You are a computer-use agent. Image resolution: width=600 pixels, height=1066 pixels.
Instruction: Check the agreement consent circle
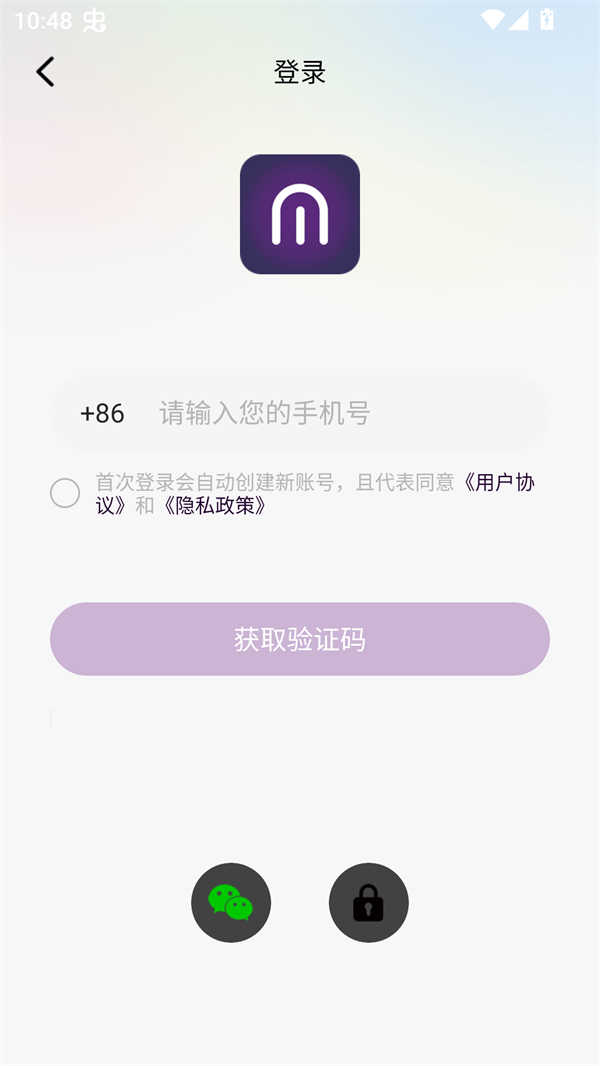[65, 493]
